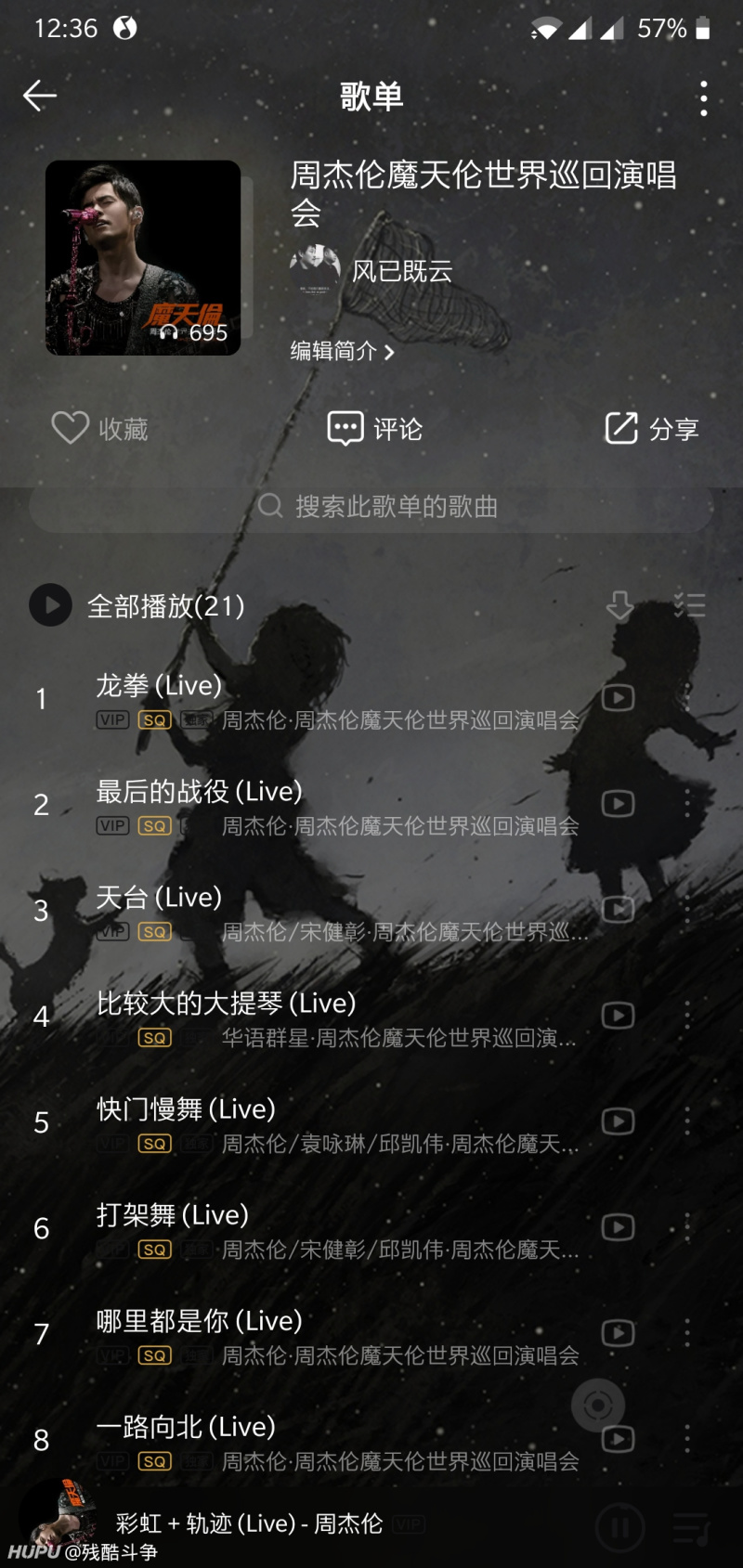This screenshot has width=743, height=1568.
Task: Share this playlist via 分享
Action: coord(651,429)
